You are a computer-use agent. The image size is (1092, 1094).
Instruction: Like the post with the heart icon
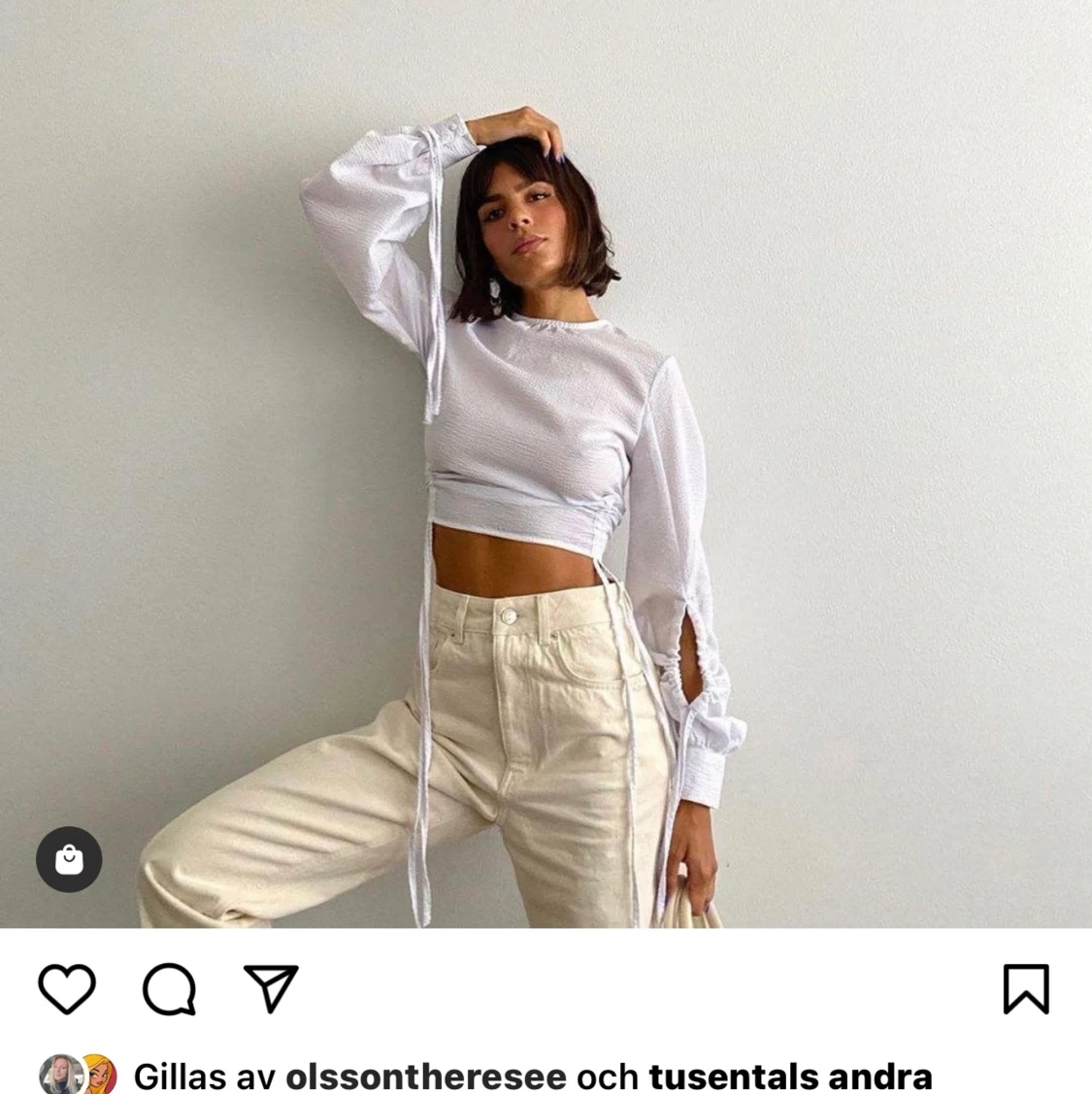click(x=67, y=989)
